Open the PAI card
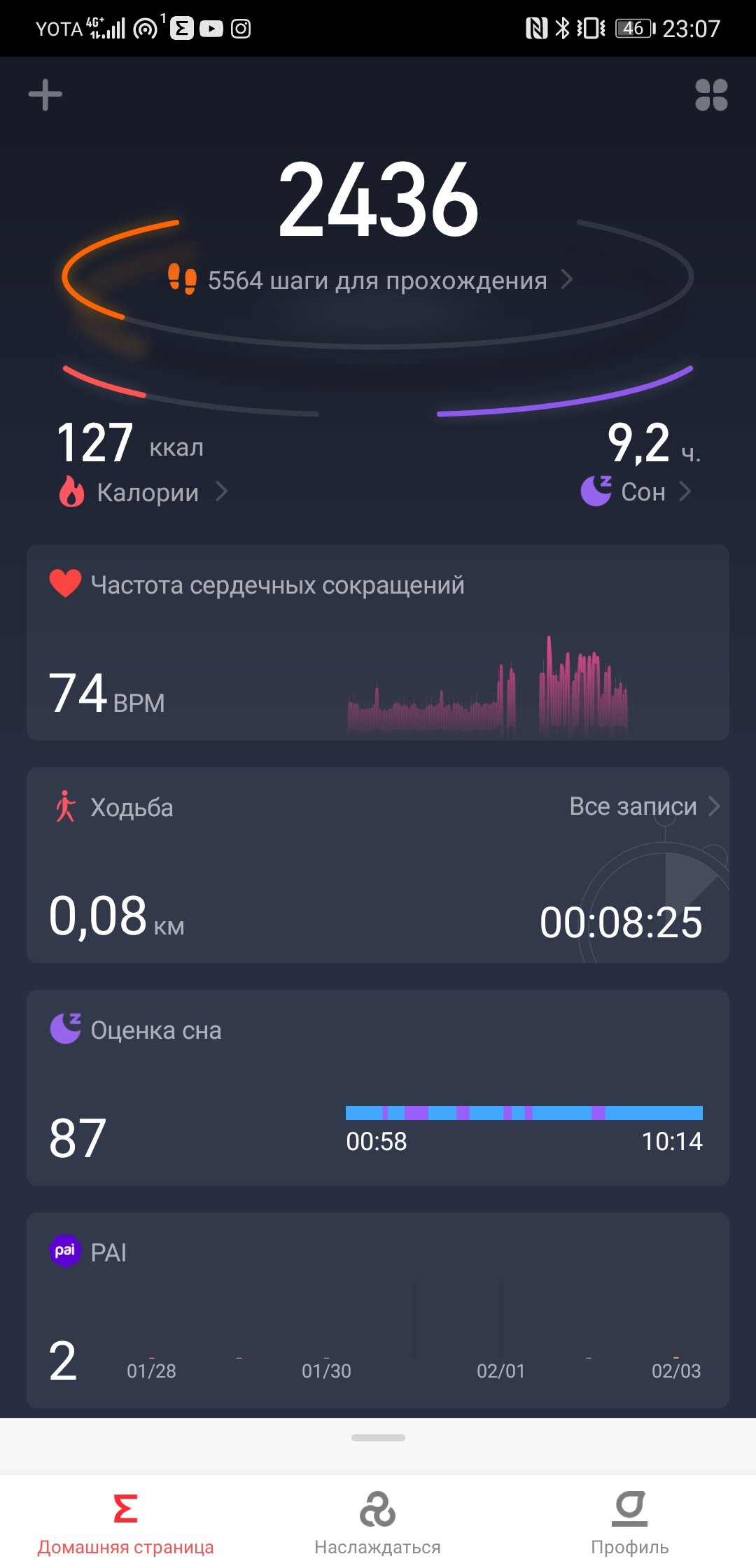 coord(378,1310)
